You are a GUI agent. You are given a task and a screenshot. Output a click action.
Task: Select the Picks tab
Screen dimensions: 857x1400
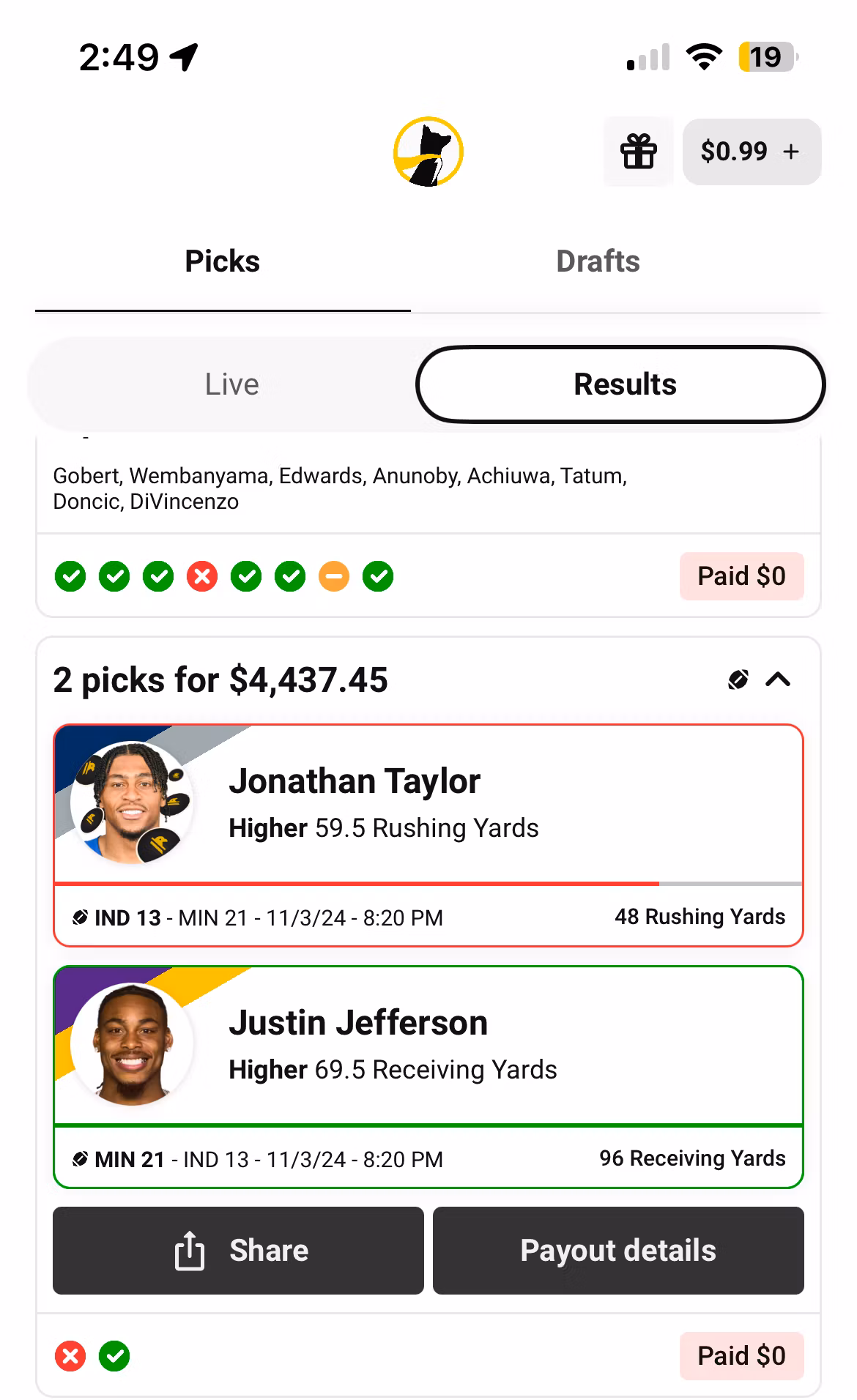(x=222, y=261)
